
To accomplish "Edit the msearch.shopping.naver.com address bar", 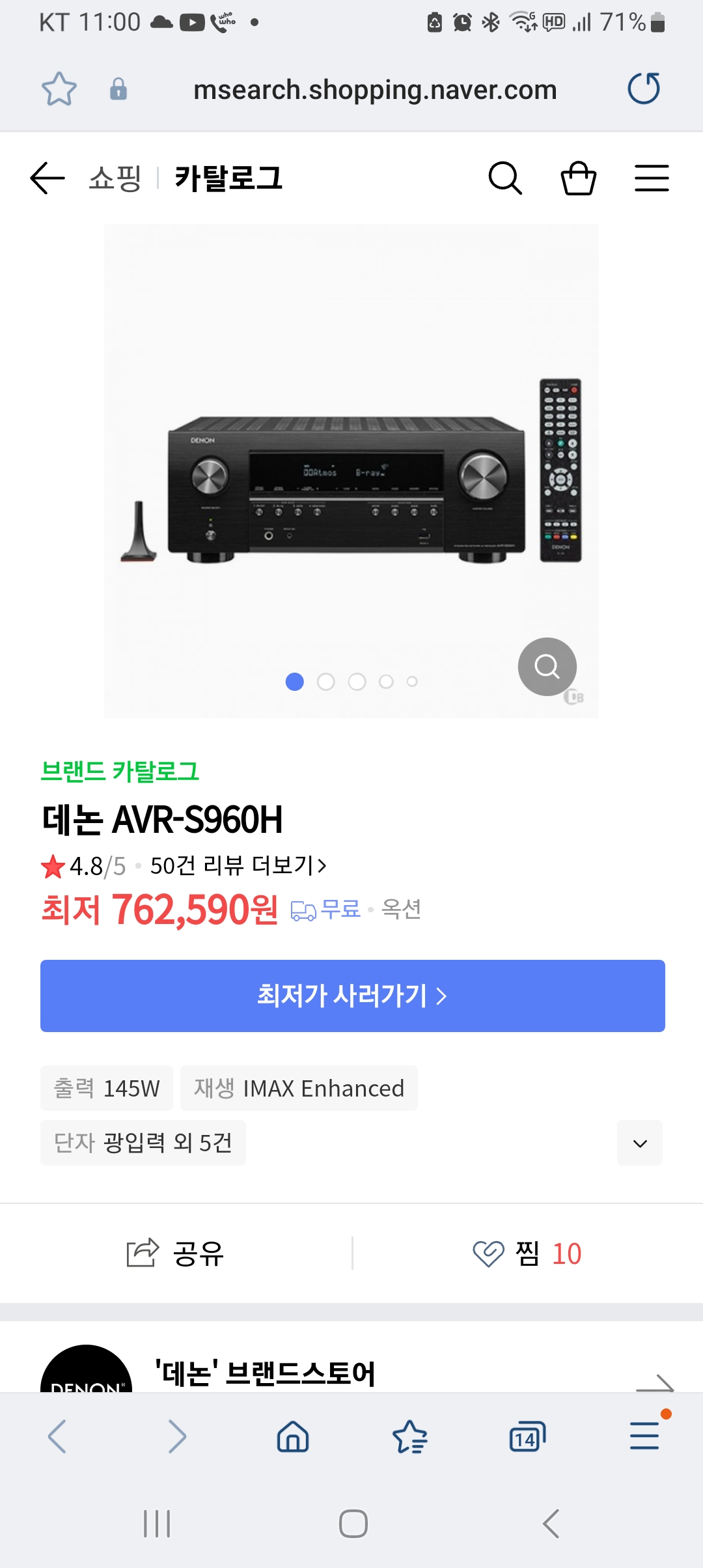I will [375, 90].
